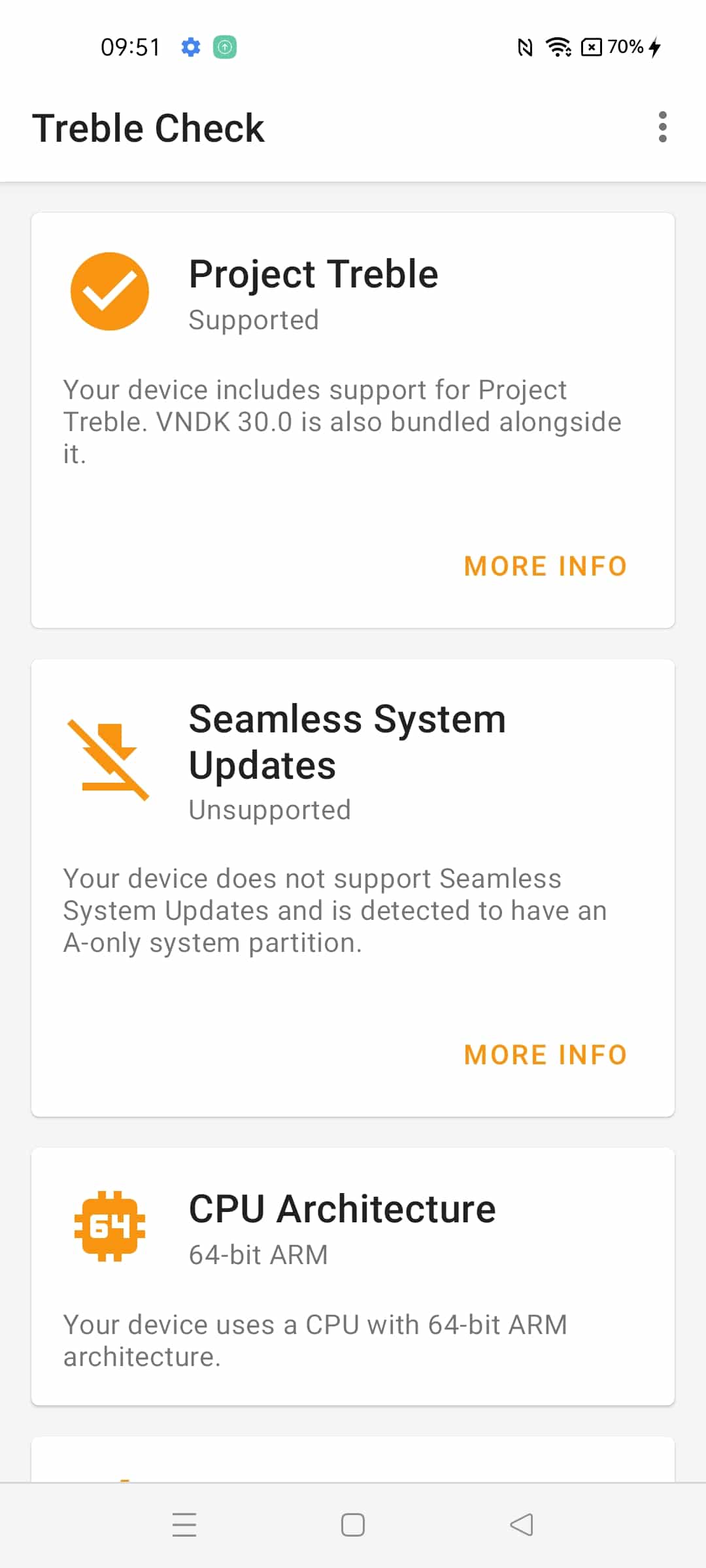Open MORE INFO for Seamless System Updates
This screenshot has width=706, height=1568.
(546, 1055)
